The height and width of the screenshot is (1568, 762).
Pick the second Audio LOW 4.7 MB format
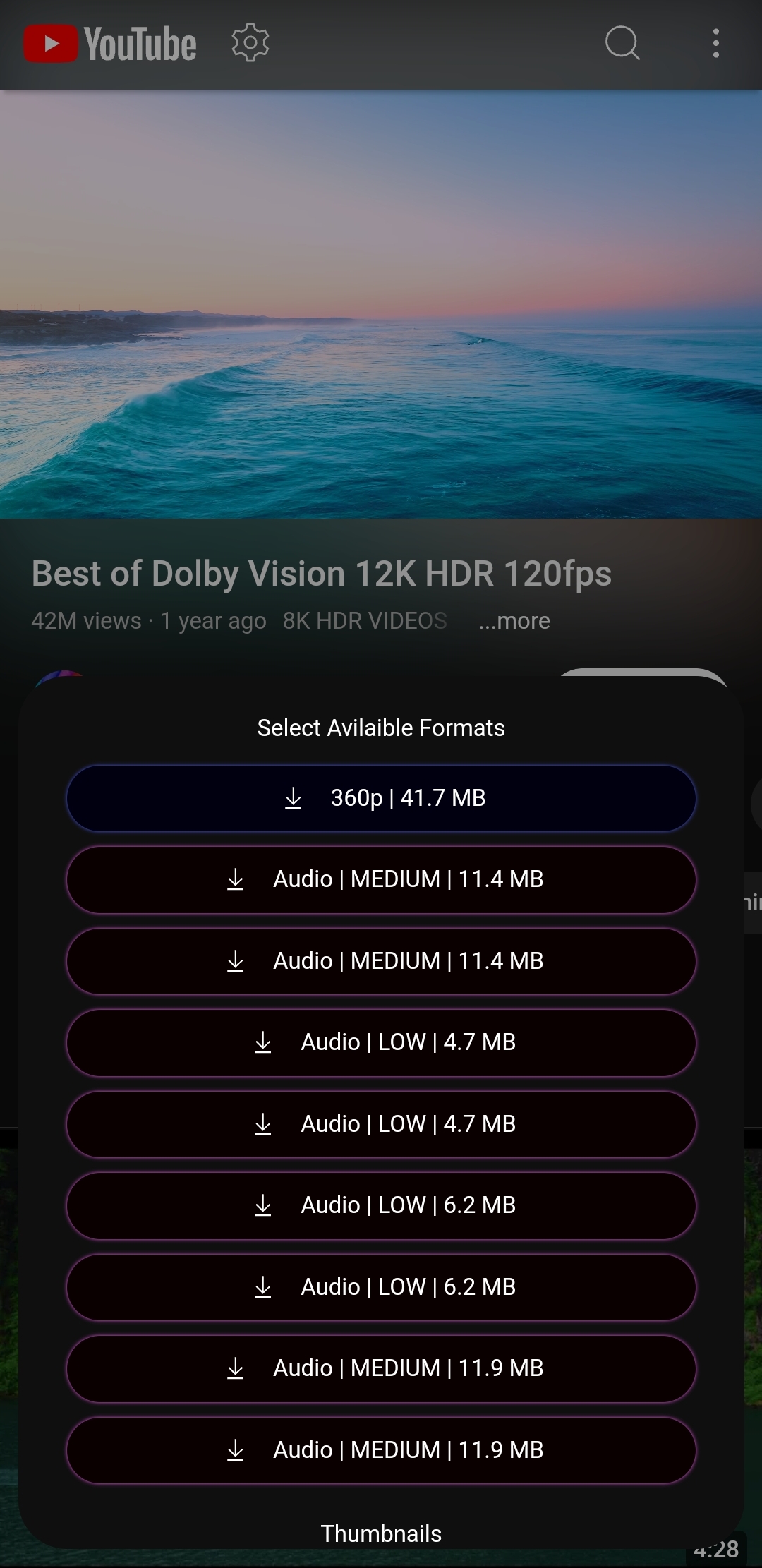(x=381, y=1124)
